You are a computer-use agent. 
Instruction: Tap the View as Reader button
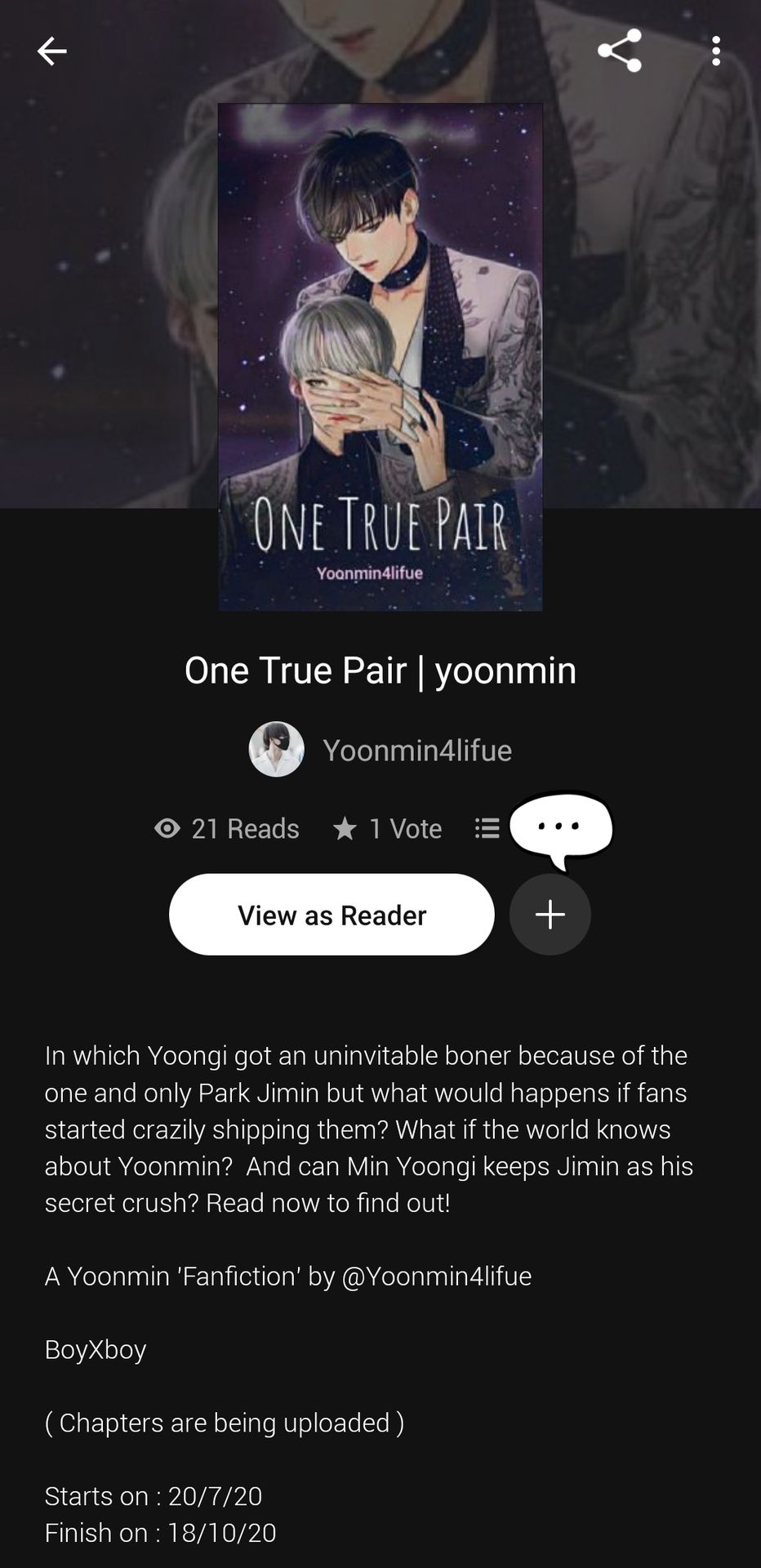(332, 915)
